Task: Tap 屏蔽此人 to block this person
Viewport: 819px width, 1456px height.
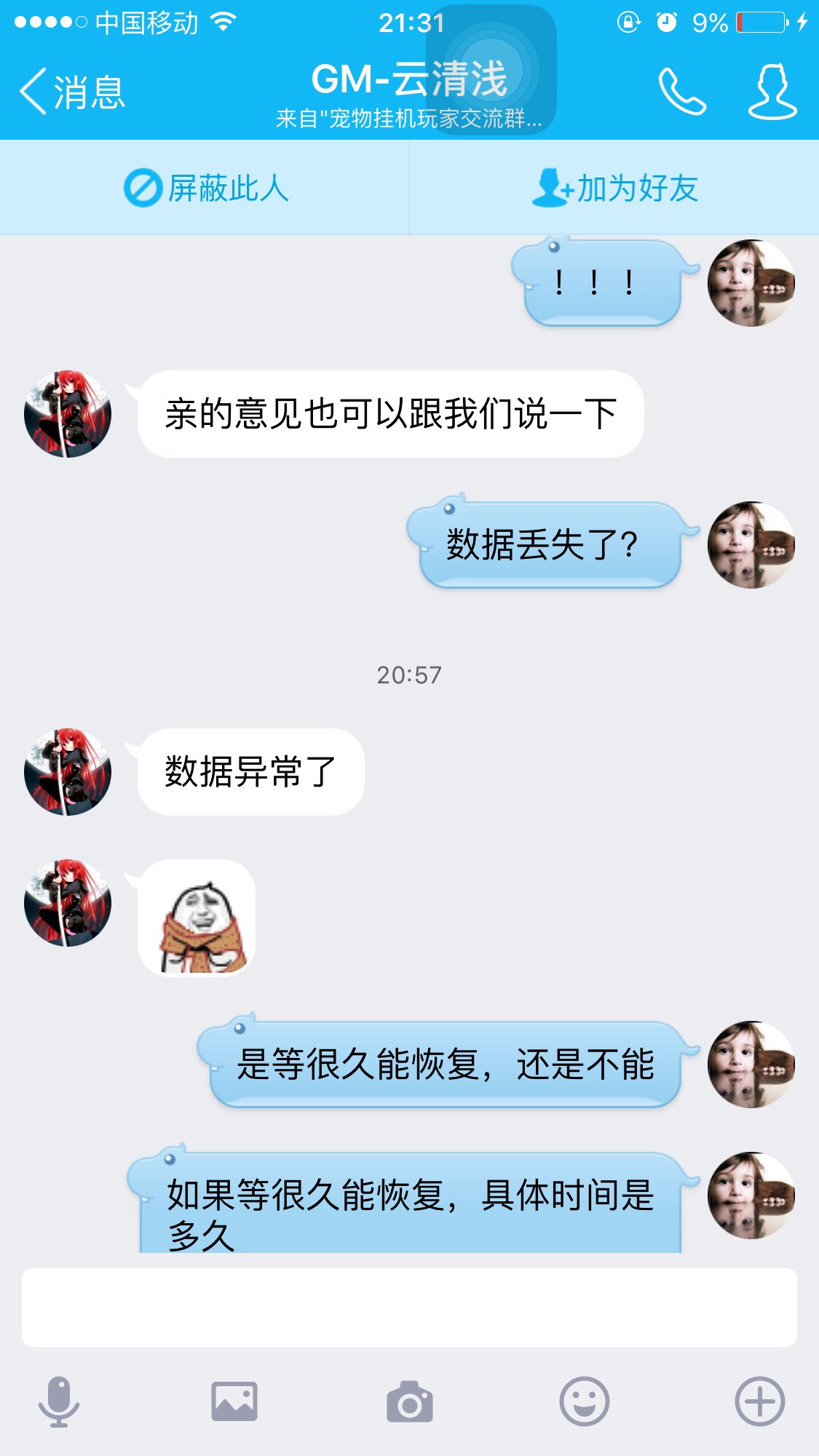Action: point(206,188)
